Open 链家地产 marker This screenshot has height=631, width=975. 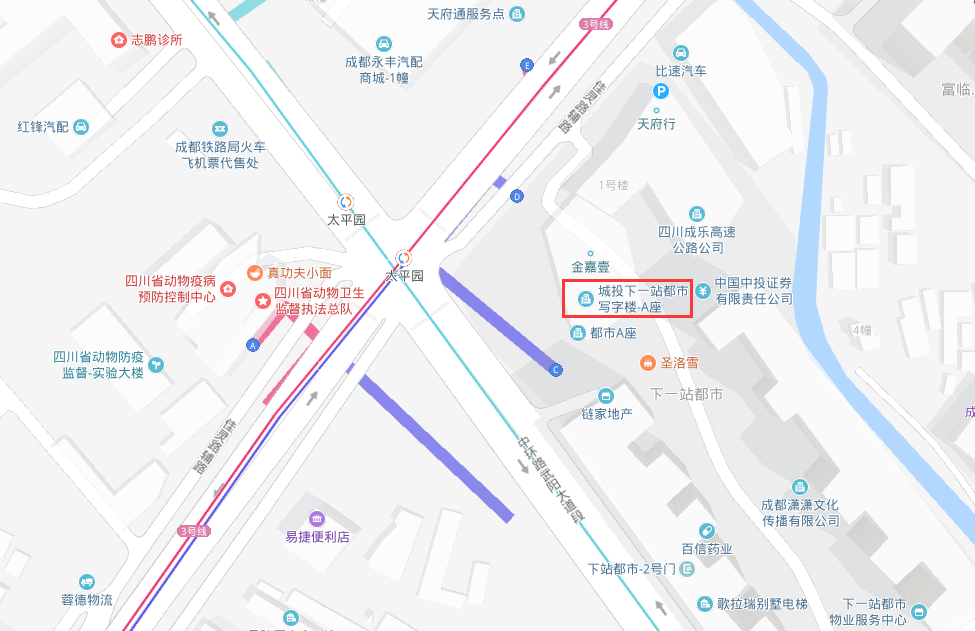tap(606, 396)
